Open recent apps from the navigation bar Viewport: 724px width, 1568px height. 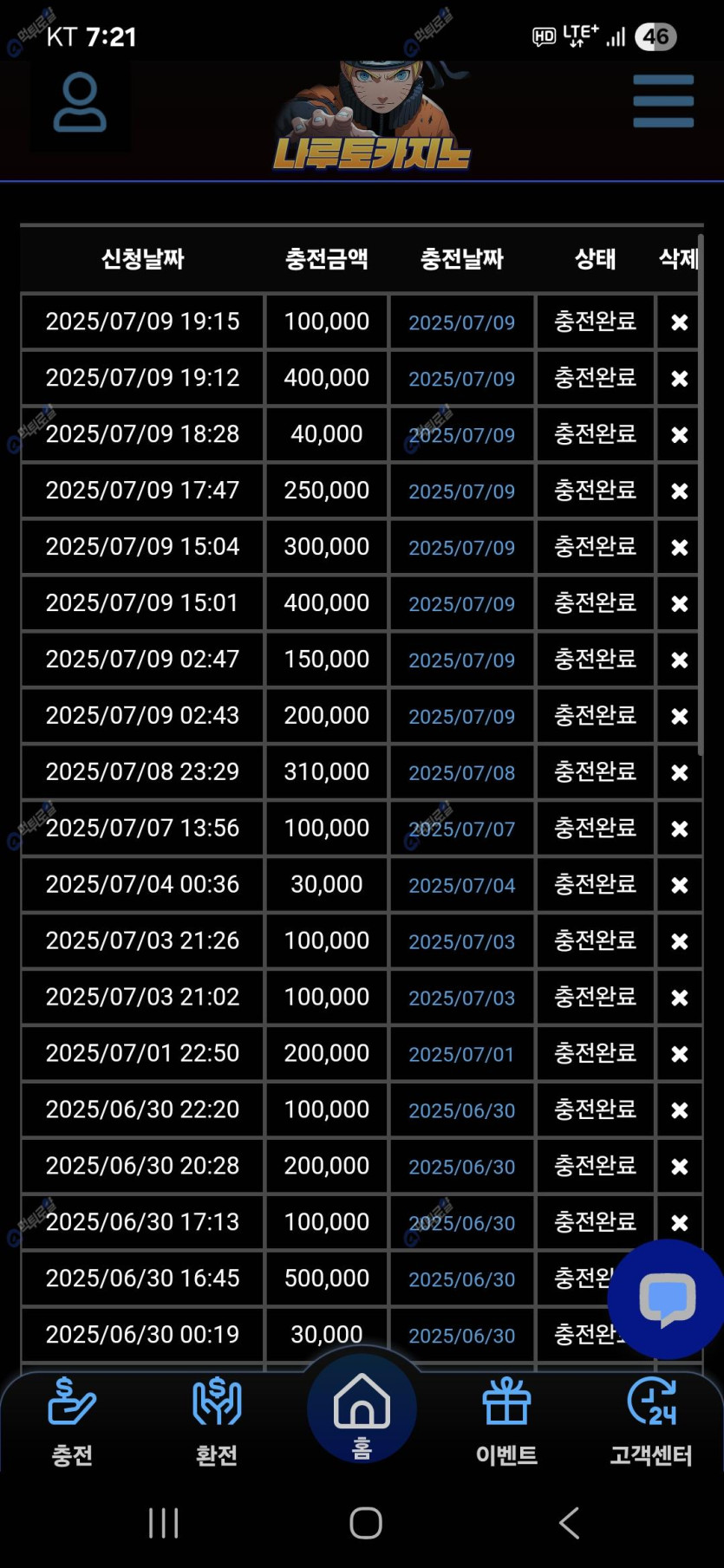tap(163, 1523)
